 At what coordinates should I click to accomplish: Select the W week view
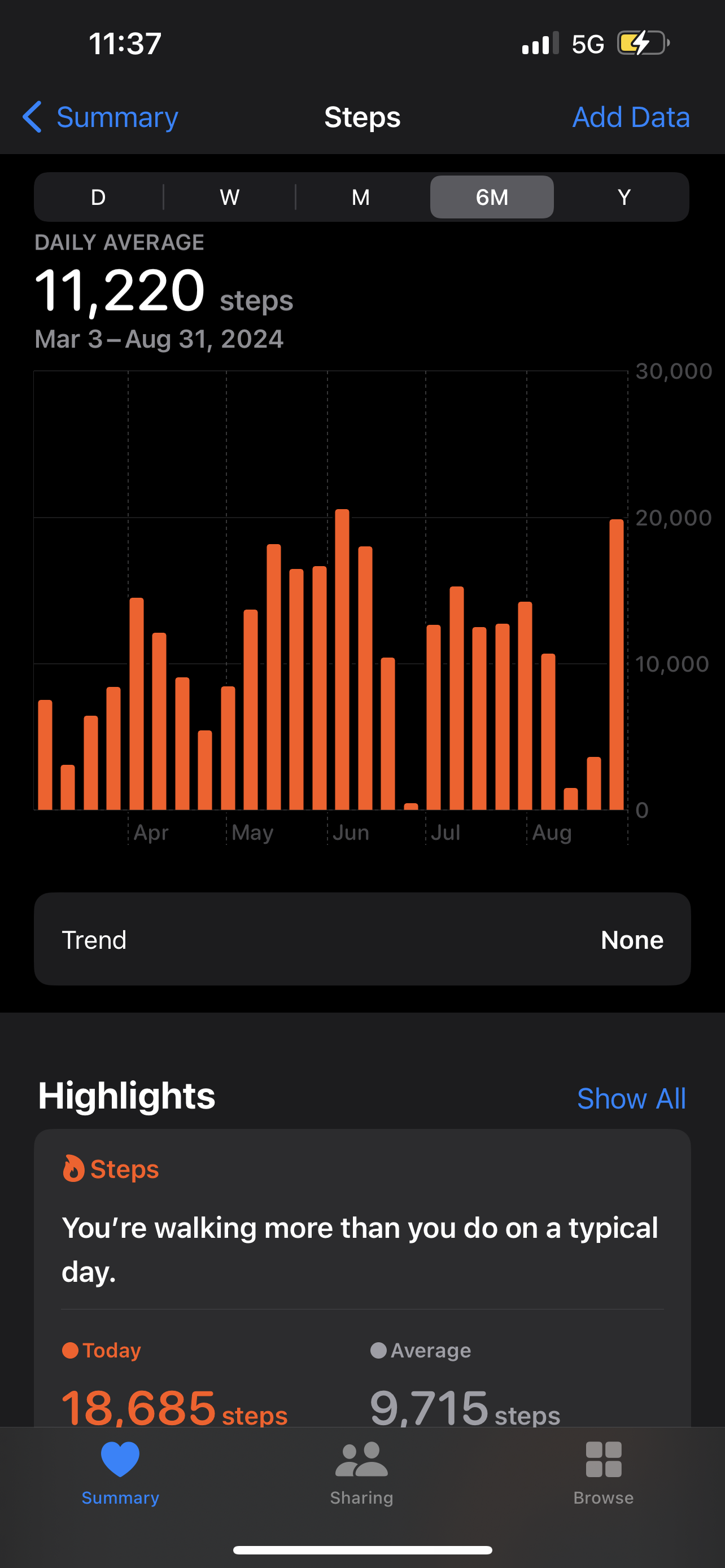(x=229, y=197)
